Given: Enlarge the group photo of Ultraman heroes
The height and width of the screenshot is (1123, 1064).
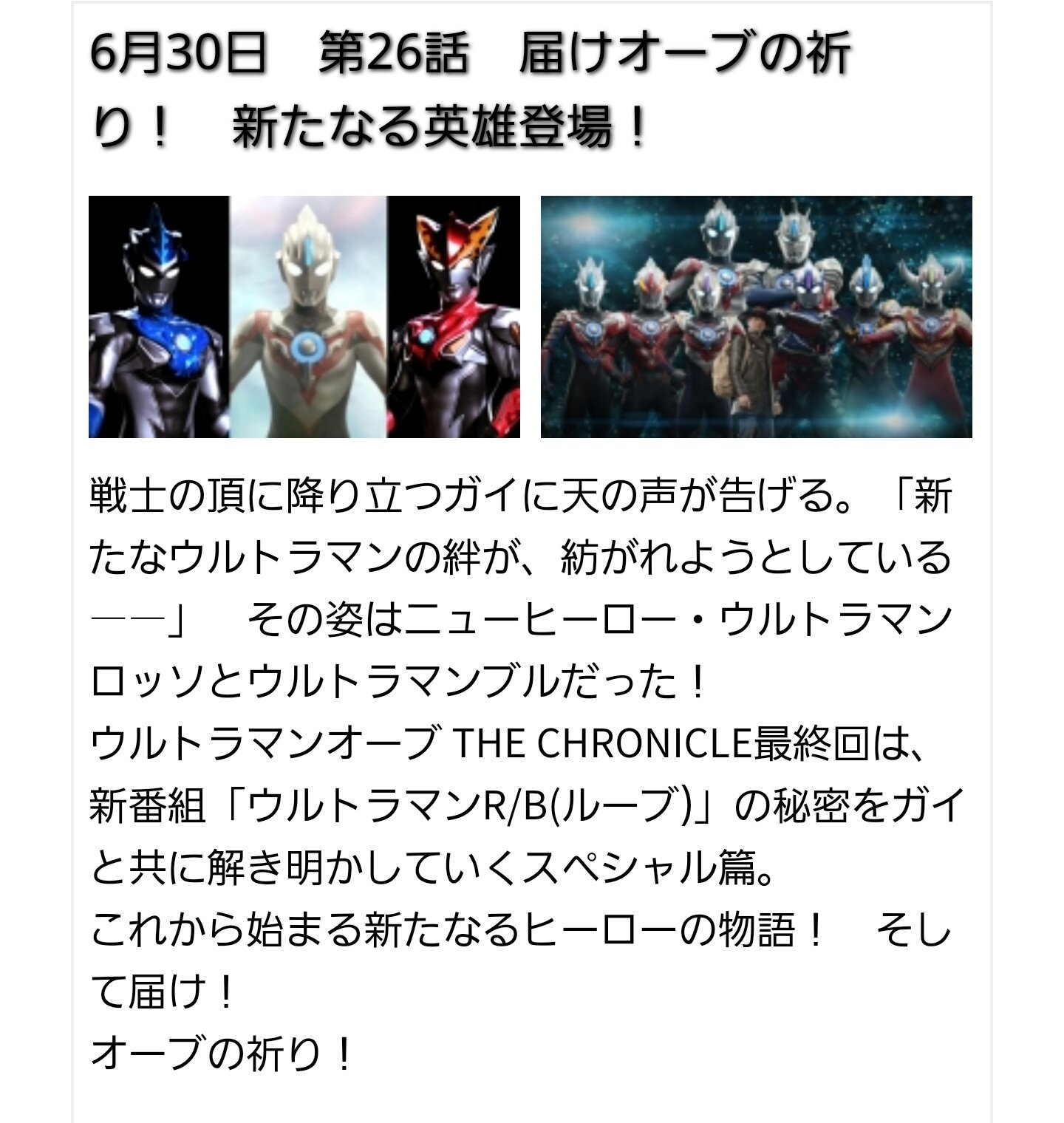Looking at the screenshot, I should click(756, 317).
